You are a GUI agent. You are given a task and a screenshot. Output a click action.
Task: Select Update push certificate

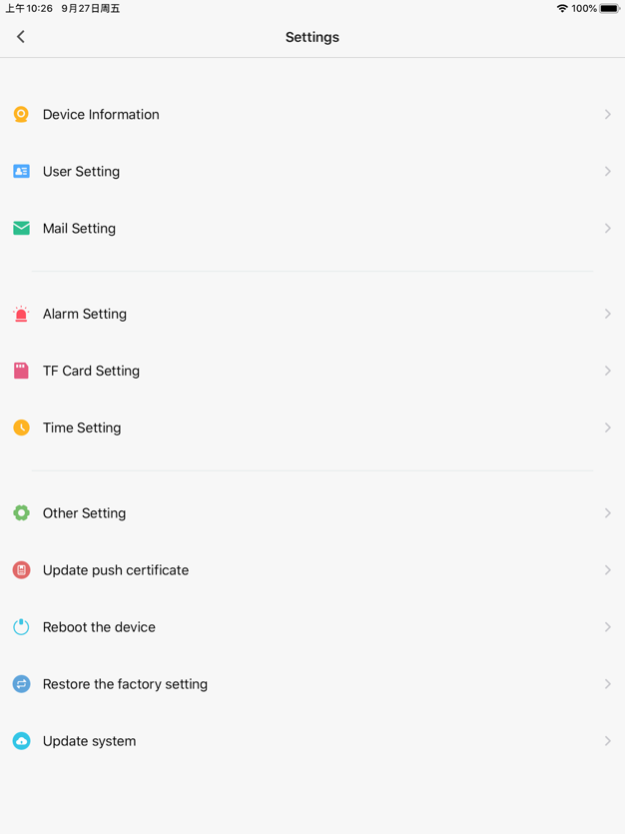pos(115,570)
